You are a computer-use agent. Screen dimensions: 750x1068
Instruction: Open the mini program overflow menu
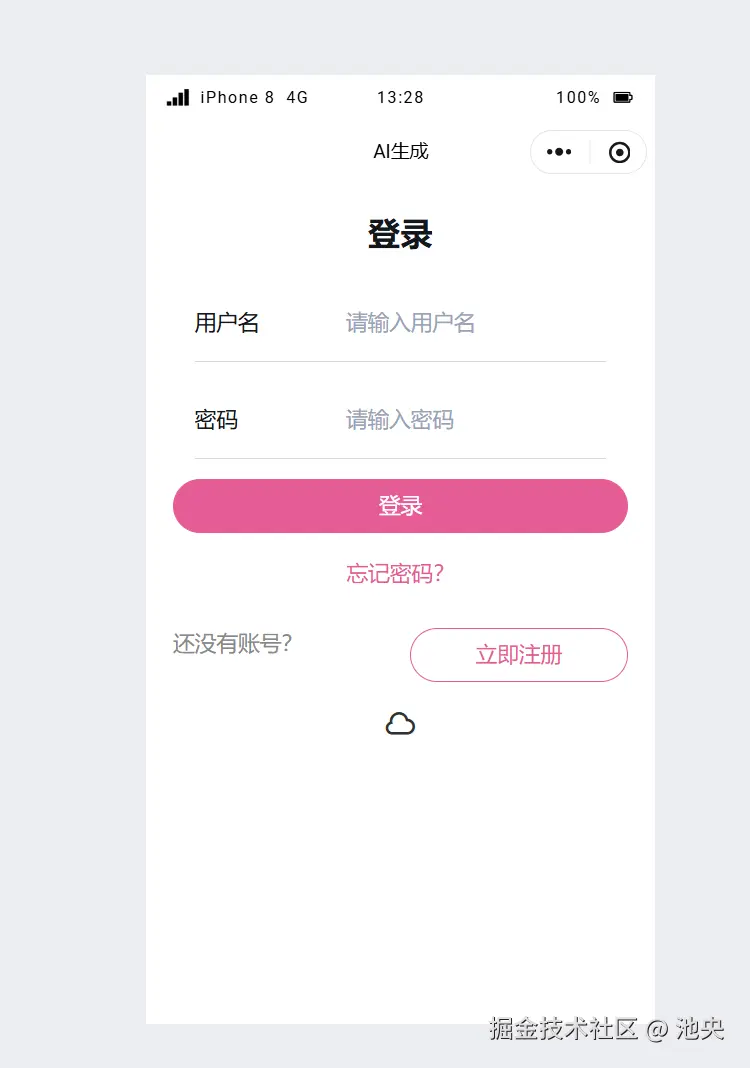pyautogui.click(x=559, y=152)
